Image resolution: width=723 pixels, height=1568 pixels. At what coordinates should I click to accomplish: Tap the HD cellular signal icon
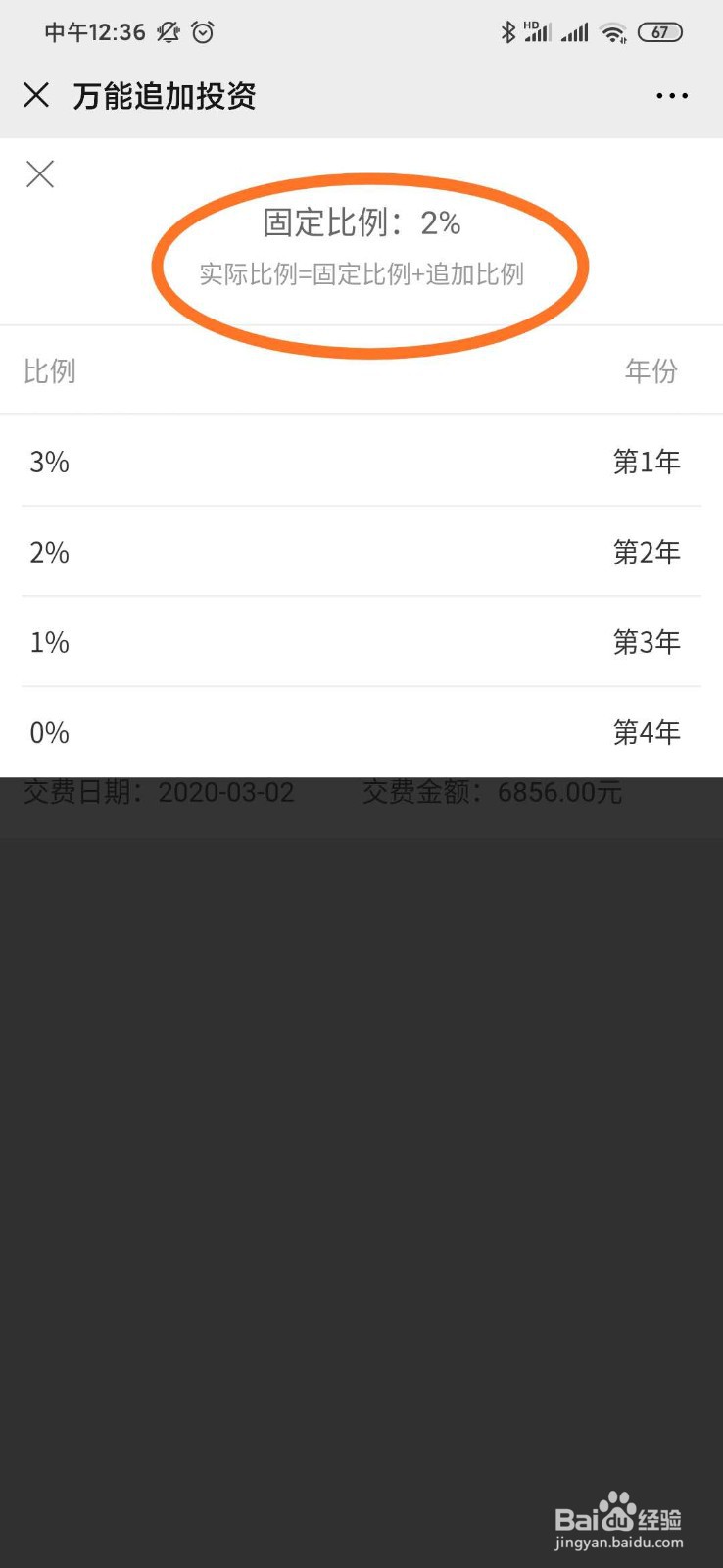pyautogui.click(x=537, y=31)
